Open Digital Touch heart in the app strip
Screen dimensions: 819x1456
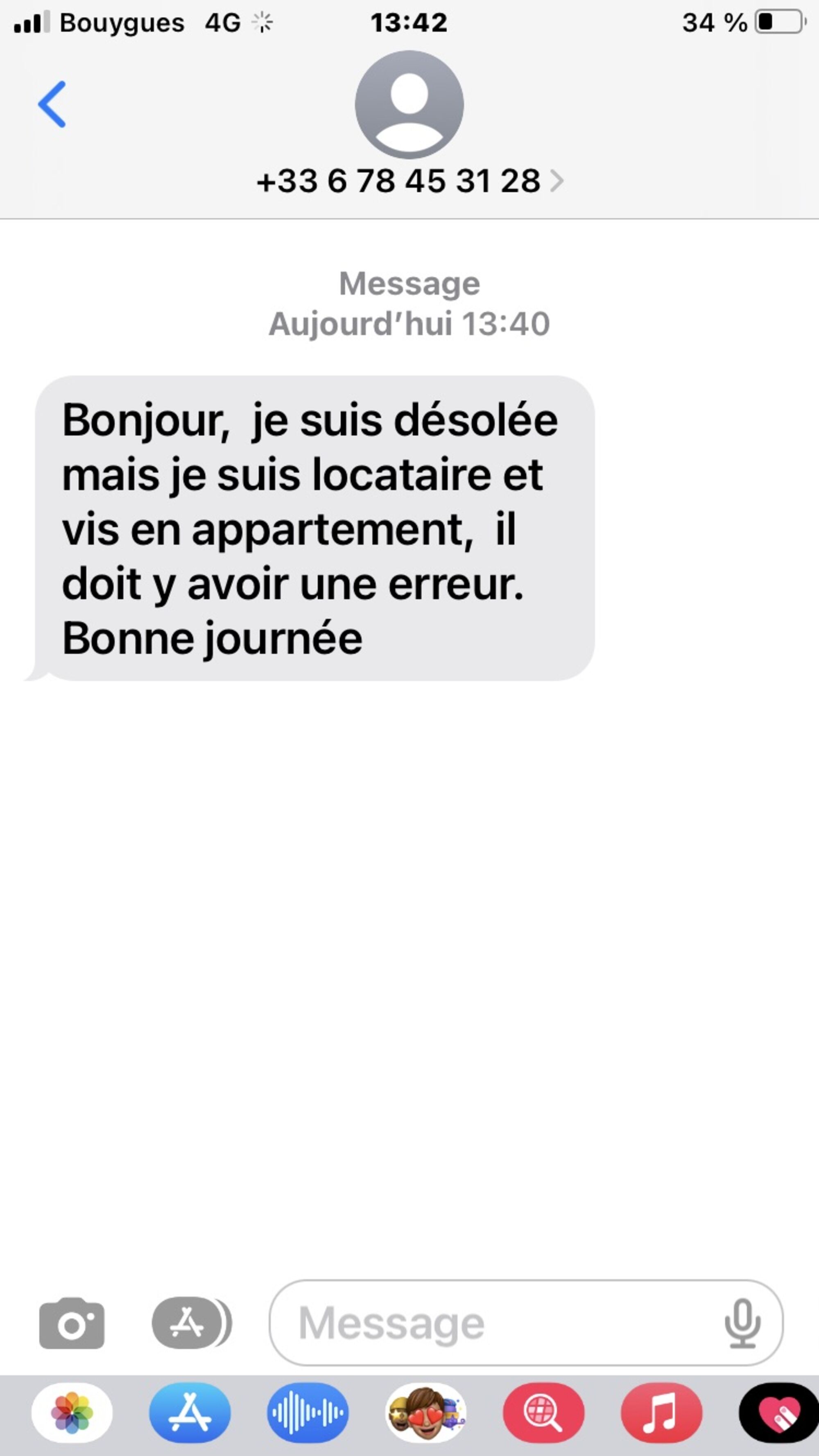(779, 1413)
